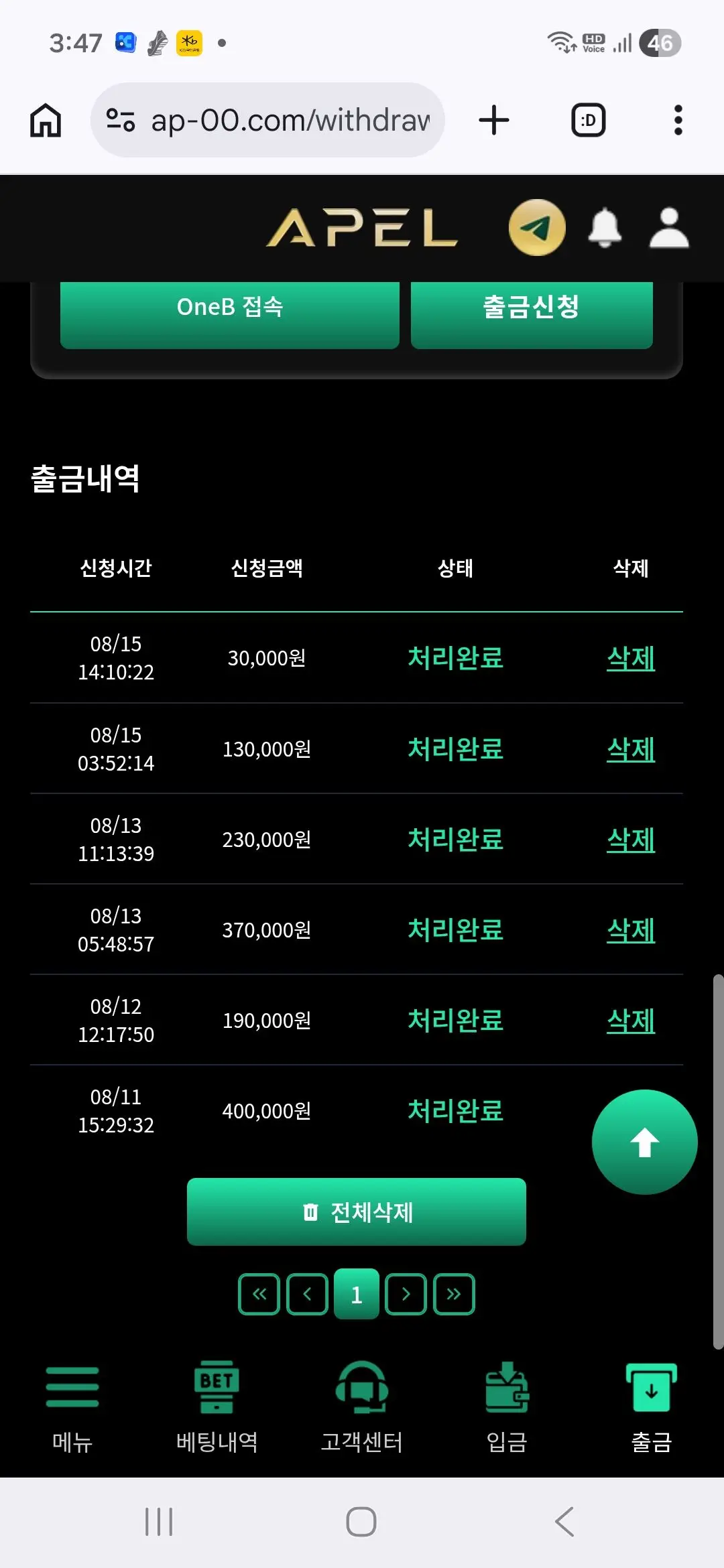Image resolution: width=724 pixels, height=1568 pixels.
Task: Go to the last page double-arrow
Action: pyautogui.click(x=454, y=1294)
